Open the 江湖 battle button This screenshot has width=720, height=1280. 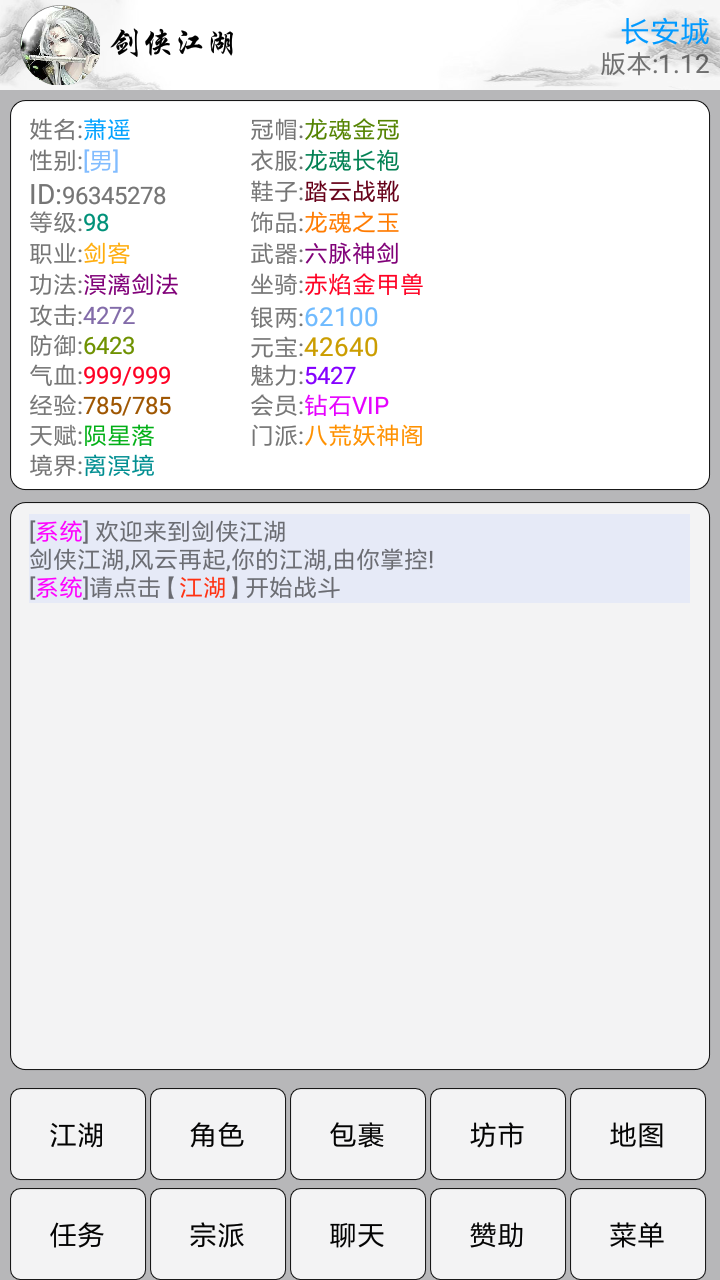[77, 1134]
